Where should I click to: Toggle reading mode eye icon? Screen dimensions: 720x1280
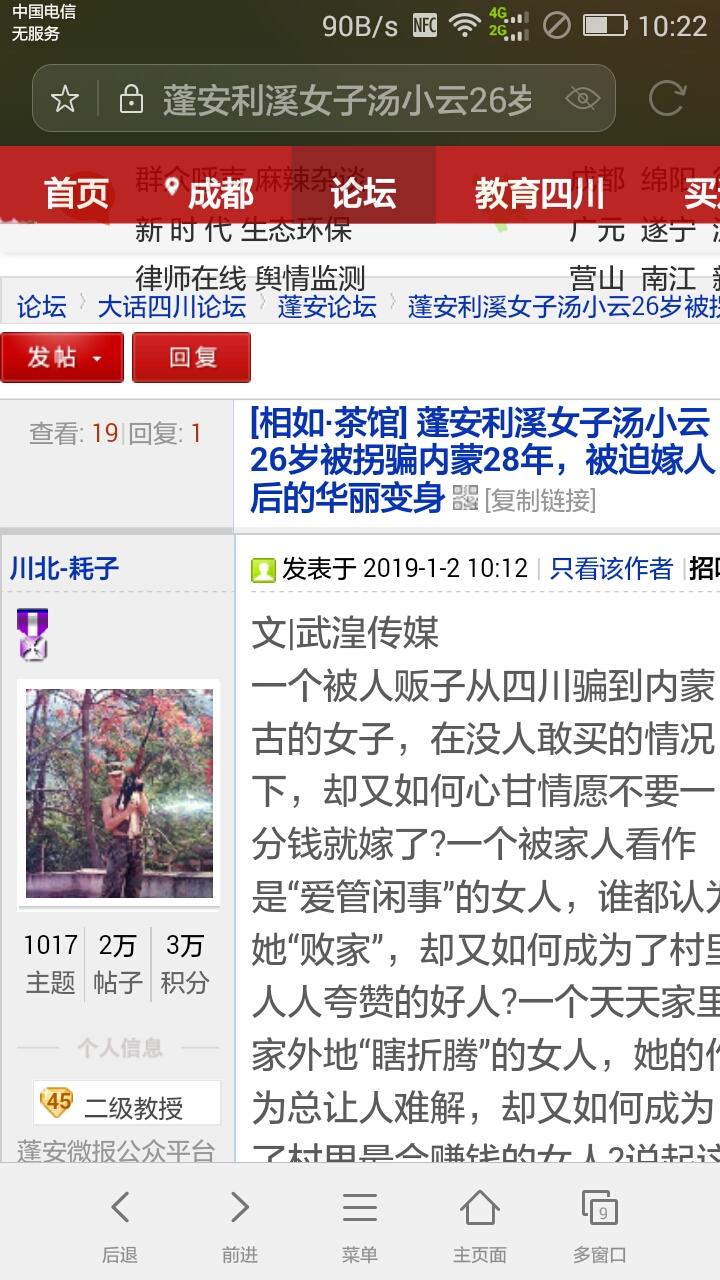581,99
